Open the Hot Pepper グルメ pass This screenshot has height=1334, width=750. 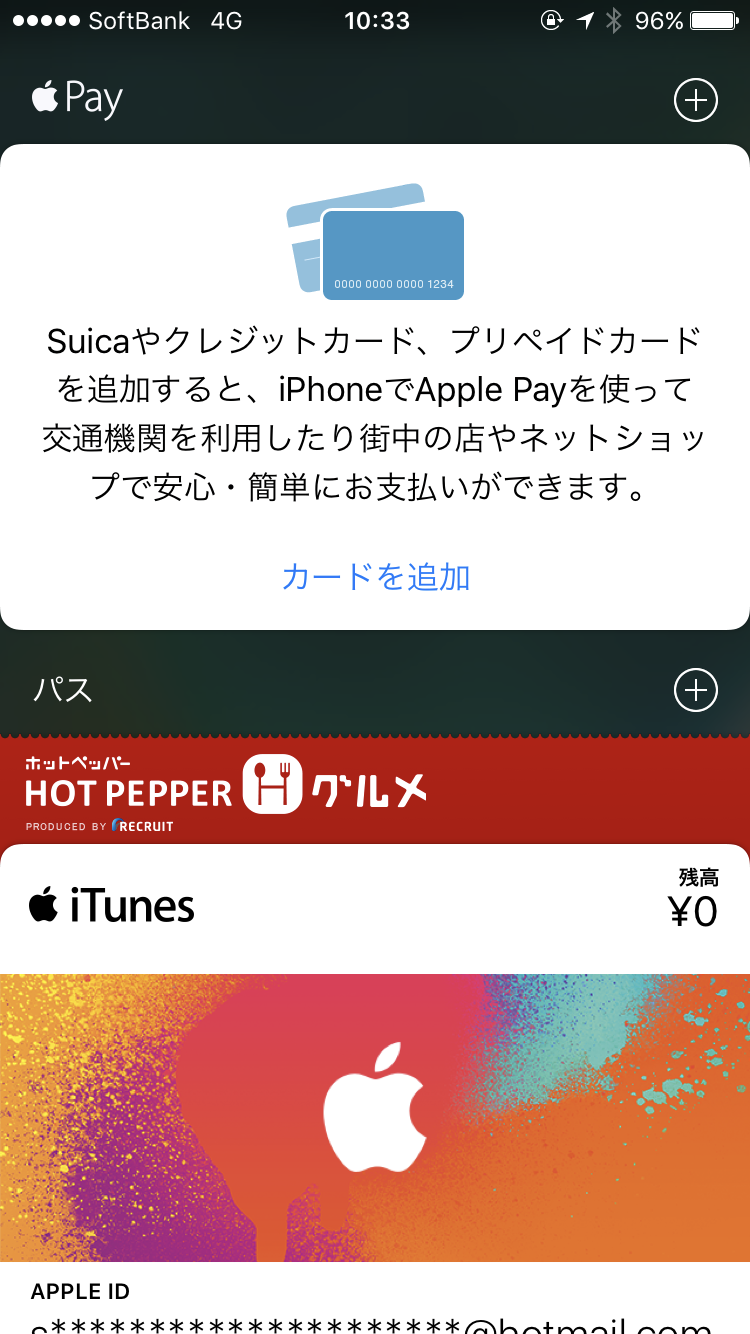coord(375,792)
